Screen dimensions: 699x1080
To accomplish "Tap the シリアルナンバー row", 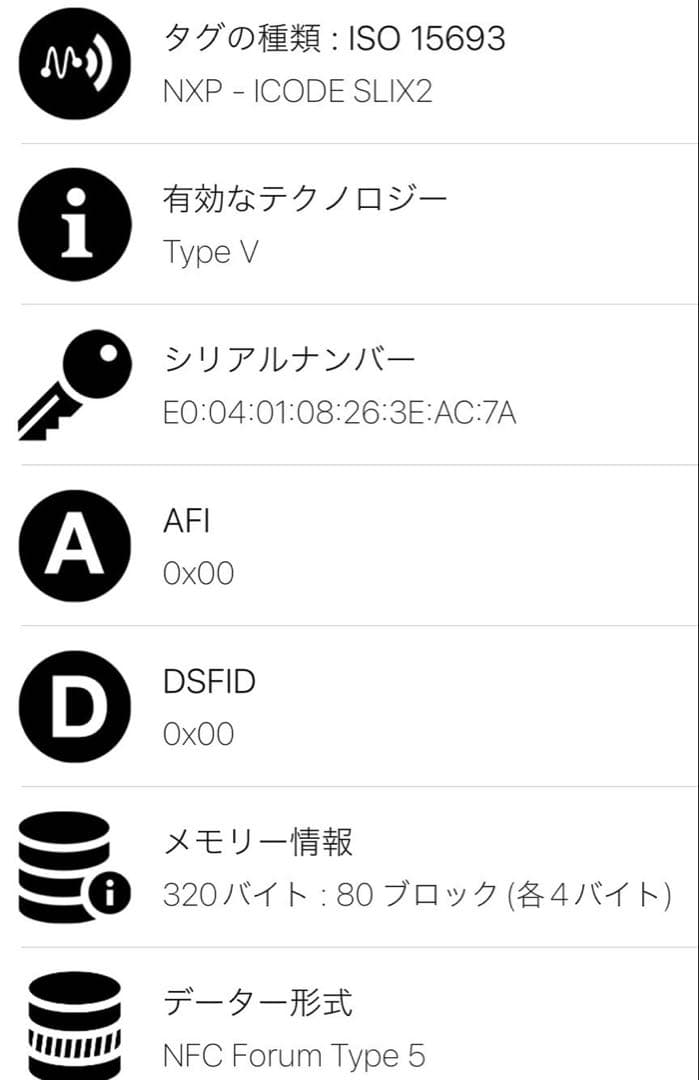I will (350, 385).
